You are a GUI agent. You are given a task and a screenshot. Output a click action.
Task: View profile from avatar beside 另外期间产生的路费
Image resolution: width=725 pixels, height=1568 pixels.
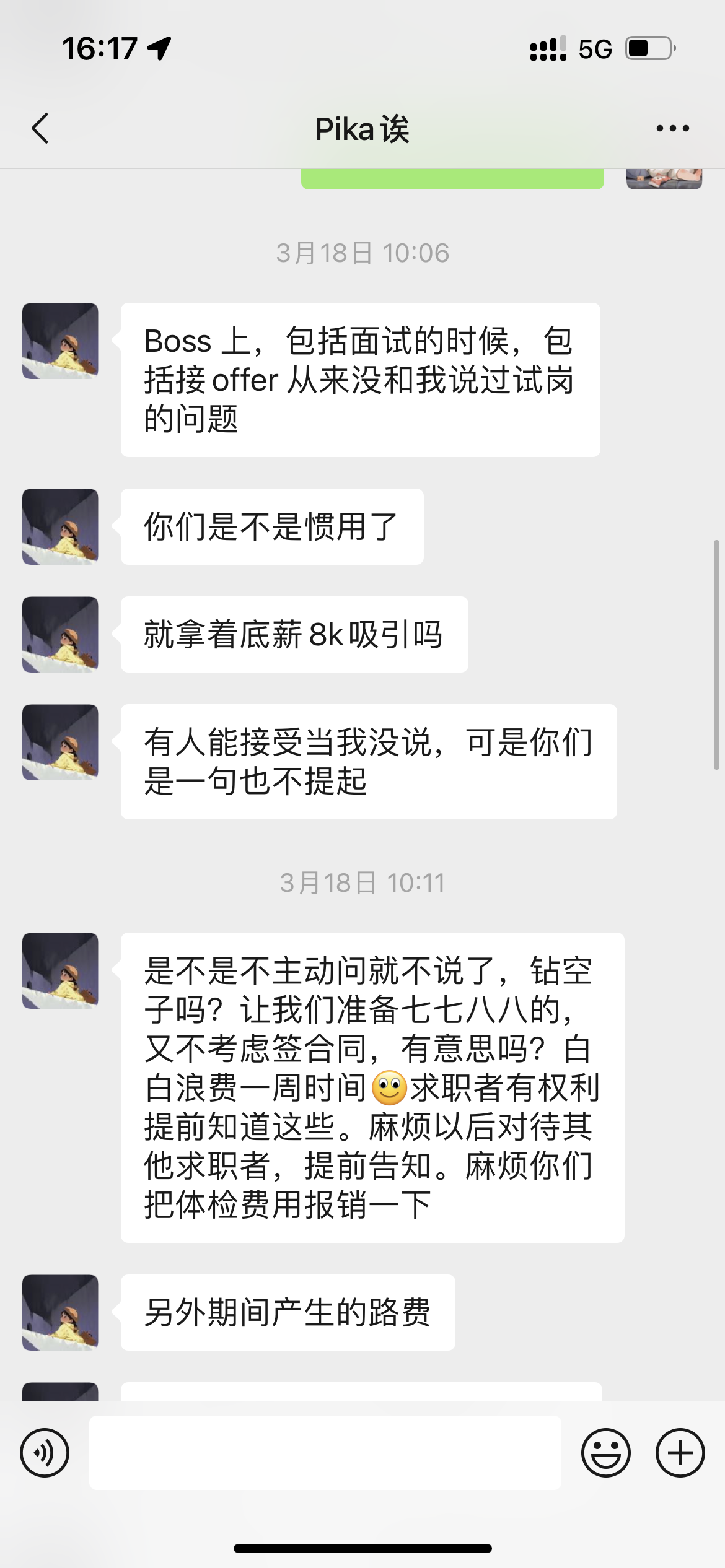tap(60, 1312)
